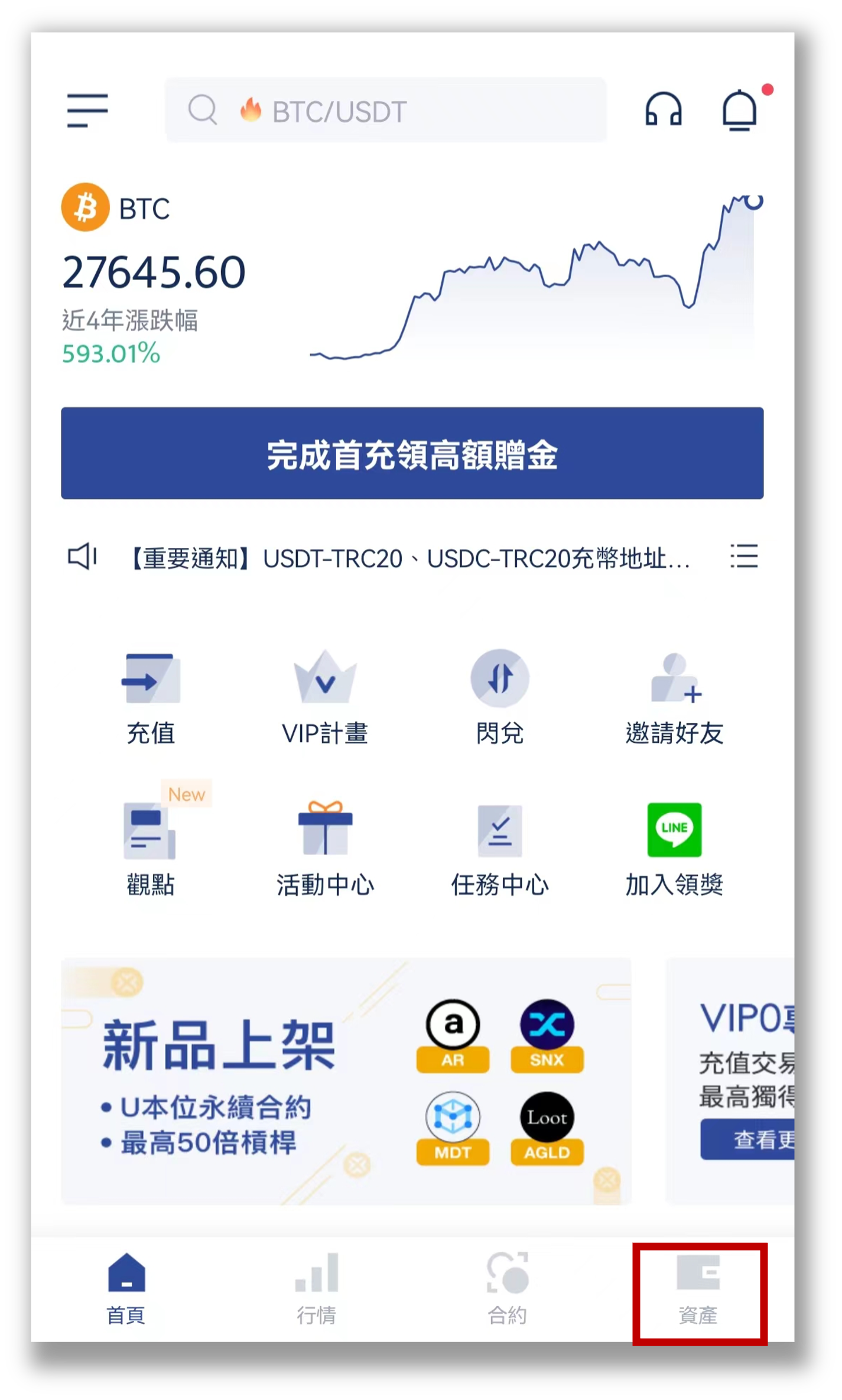Select 邀請好友 invite friends
This screenshot has height=1400, width=842.
click(x=674, y=697)
